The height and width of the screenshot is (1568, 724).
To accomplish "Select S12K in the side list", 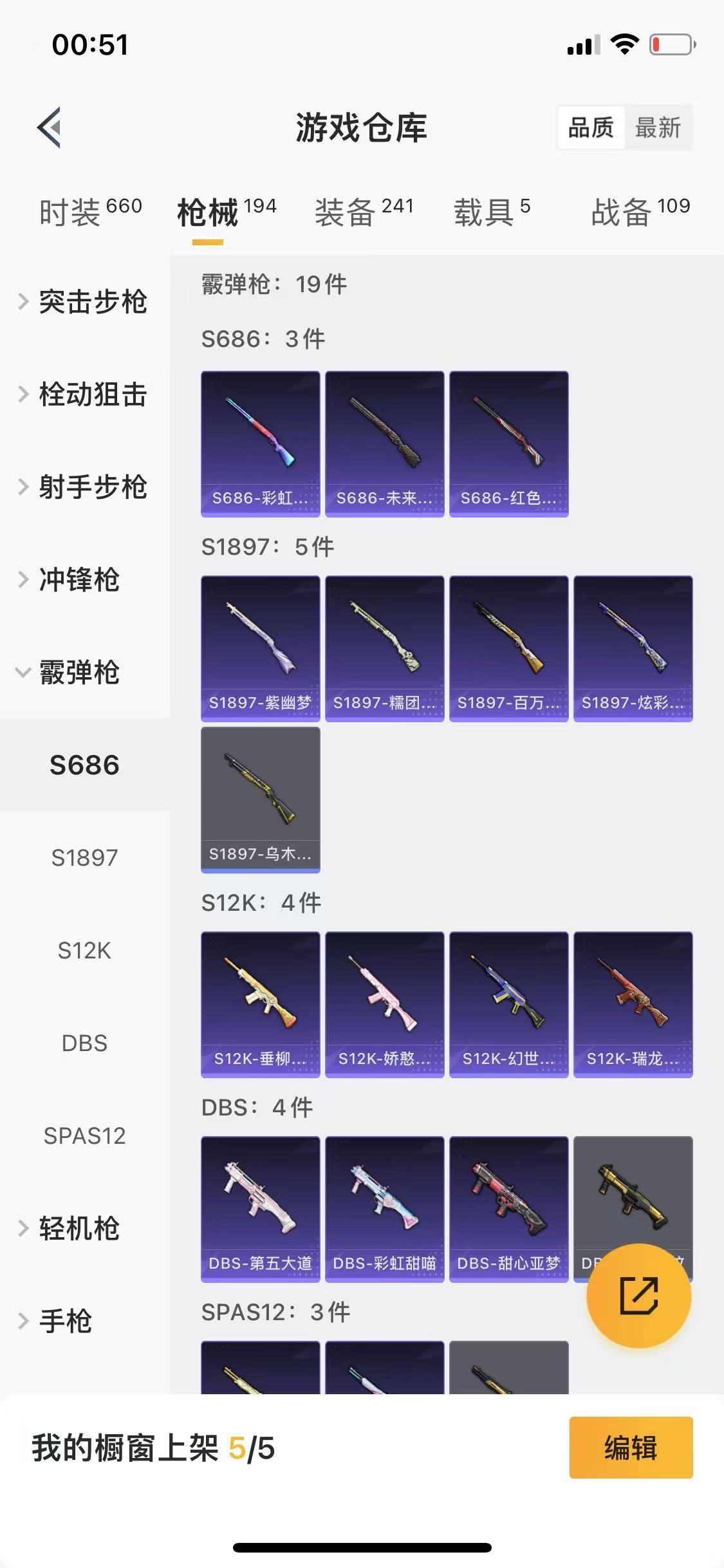I will click(84, 951).
